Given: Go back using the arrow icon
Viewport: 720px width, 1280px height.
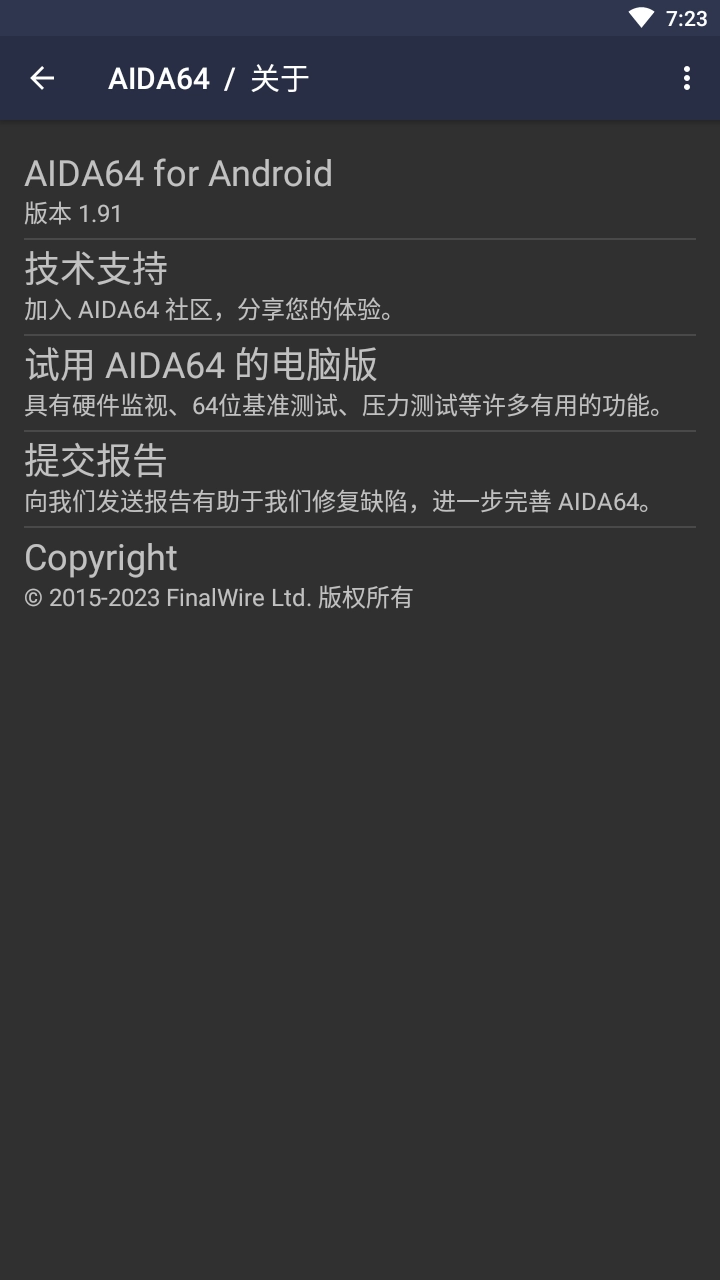Looking at the screenshot, I should (x=42, y=78).
